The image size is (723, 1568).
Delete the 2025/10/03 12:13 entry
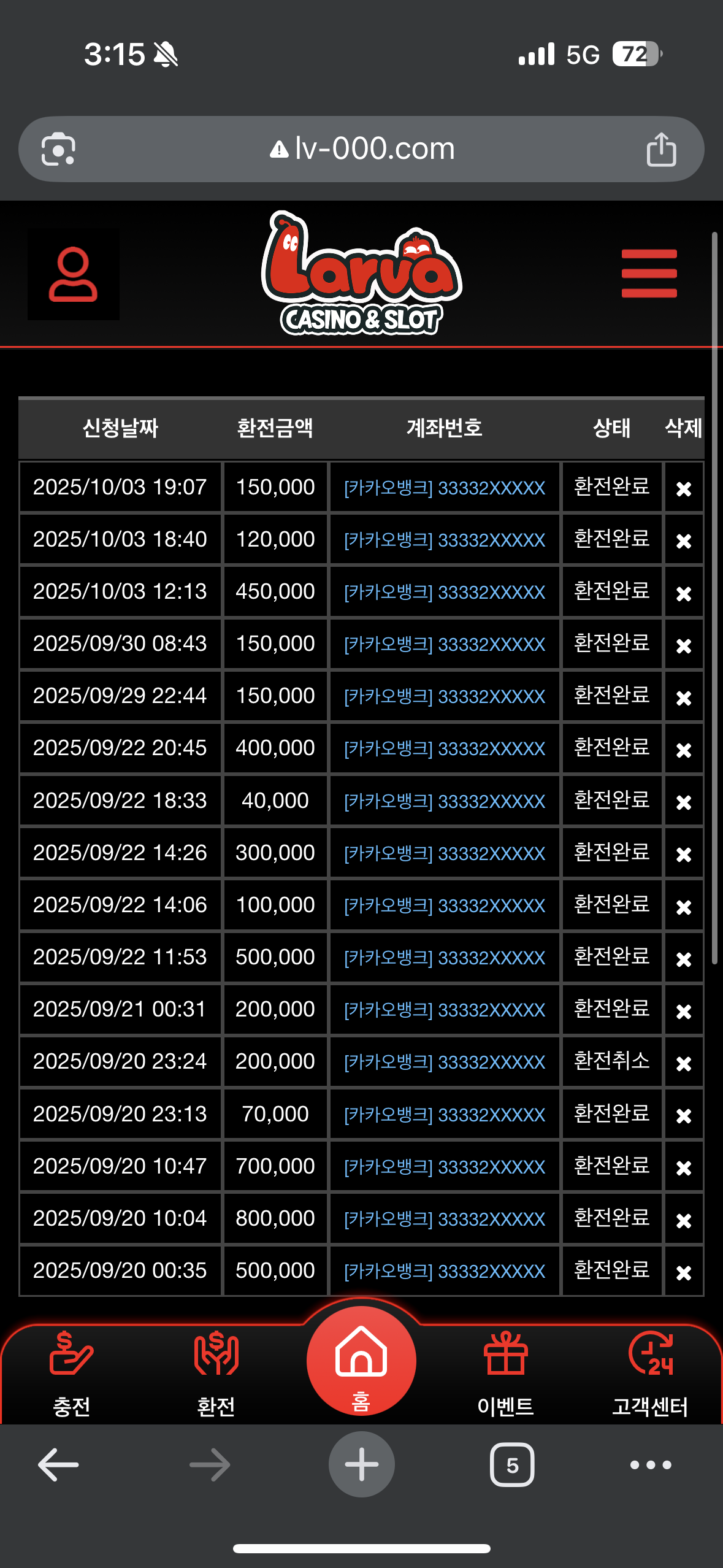click(684, 593)
